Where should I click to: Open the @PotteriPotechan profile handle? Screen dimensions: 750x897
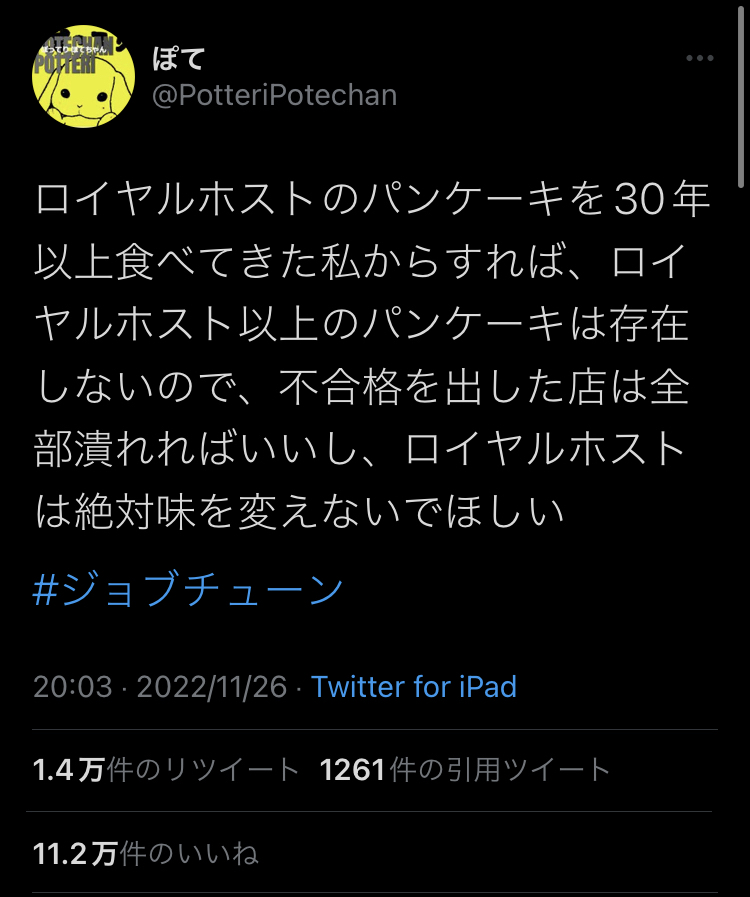[x=273, y=96]
